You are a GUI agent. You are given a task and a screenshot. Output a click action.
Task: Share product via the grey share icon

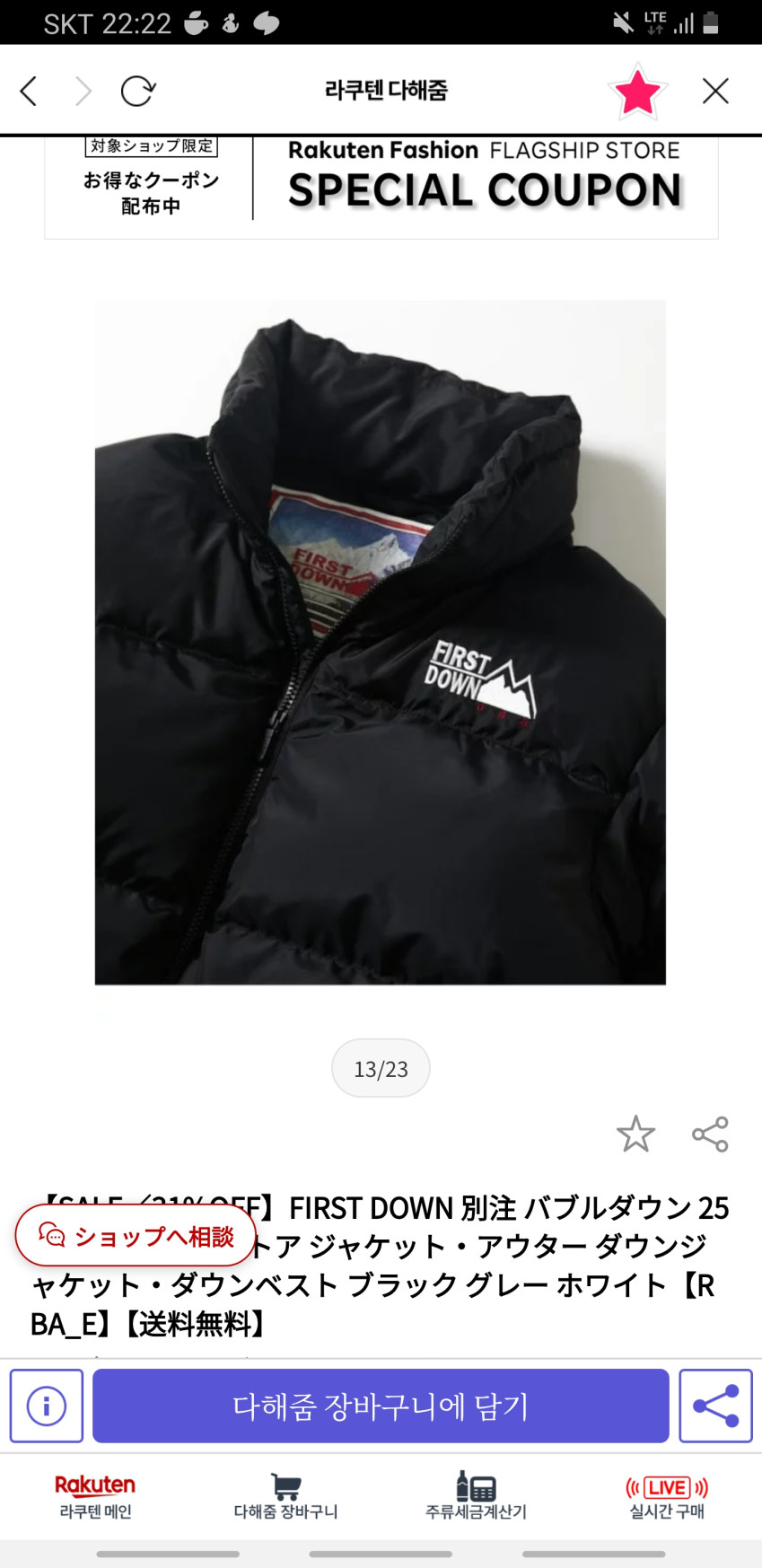click(x=710, y=1134)
